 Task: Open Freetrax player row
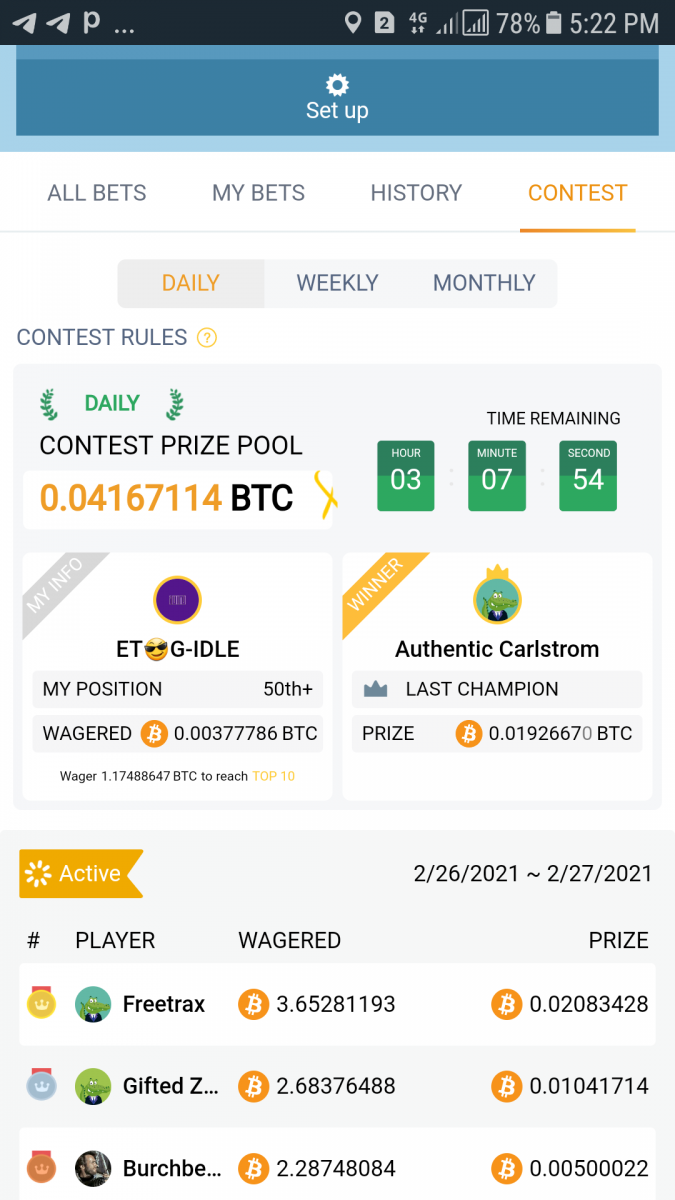click(x=337, y=1004)
